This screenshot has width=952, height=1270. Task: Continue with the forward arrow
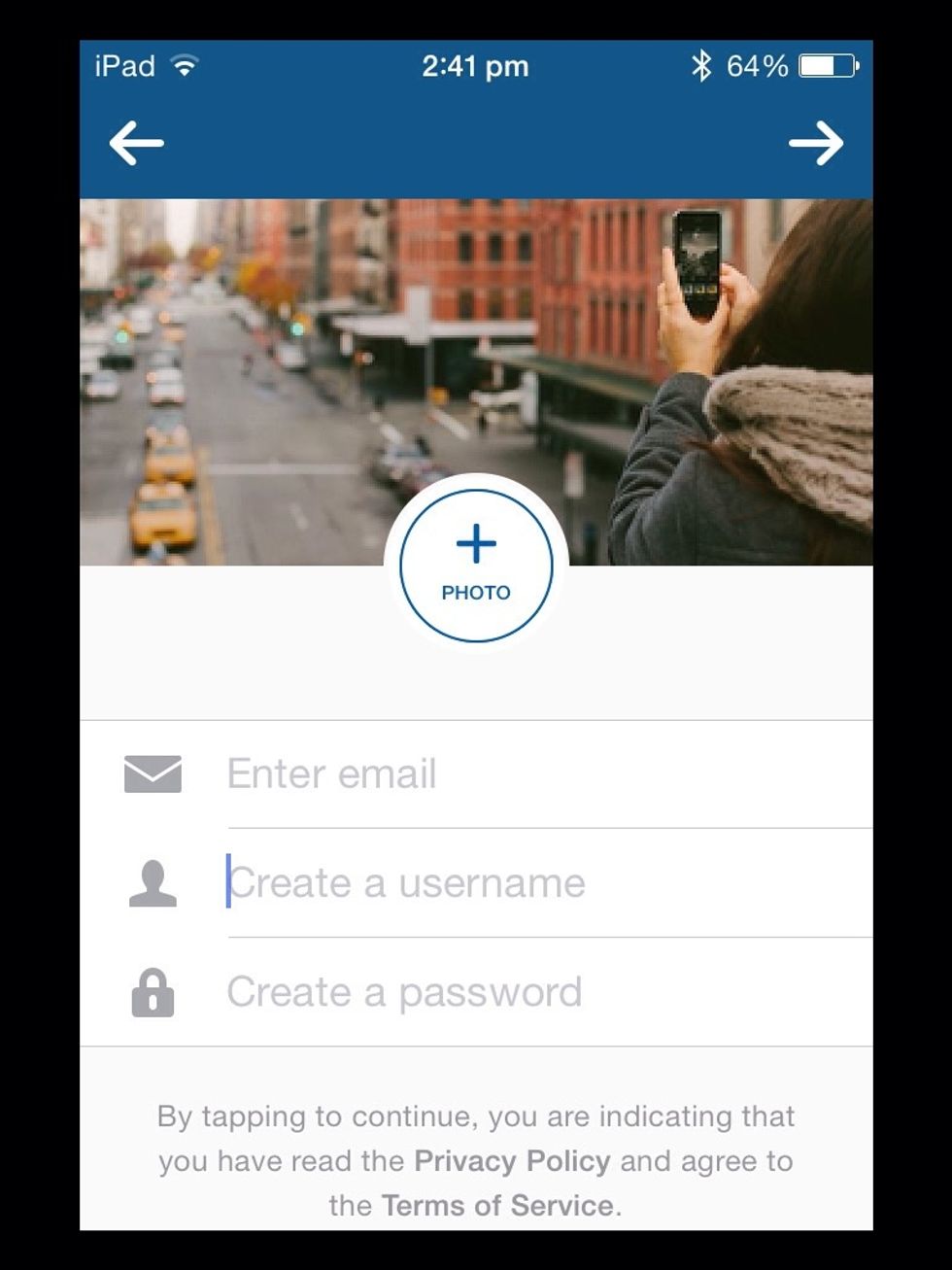click(815, 144)
